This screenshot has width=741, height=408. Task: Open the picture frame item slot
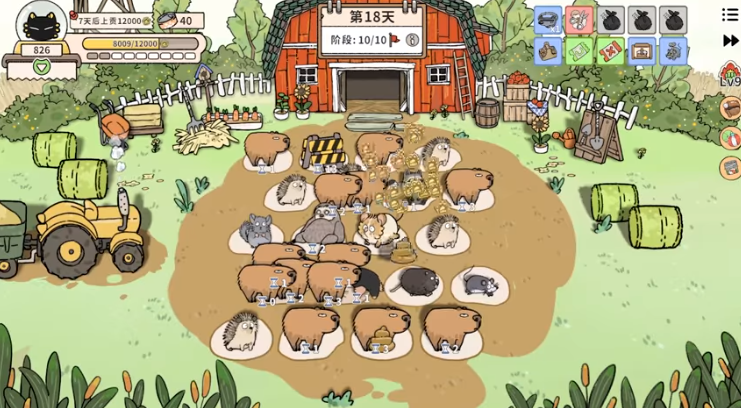click(642, 50)
